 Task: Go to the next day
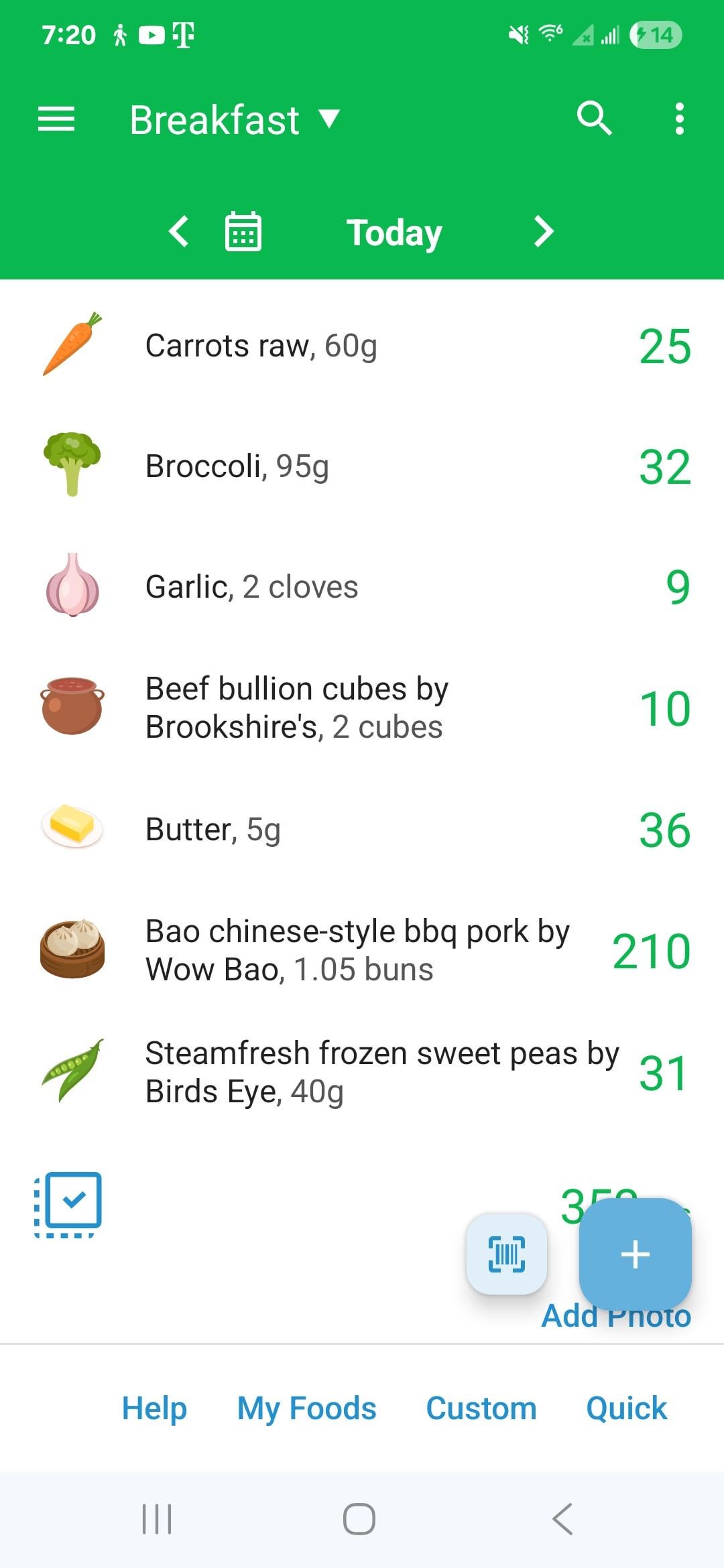(543, 232)
